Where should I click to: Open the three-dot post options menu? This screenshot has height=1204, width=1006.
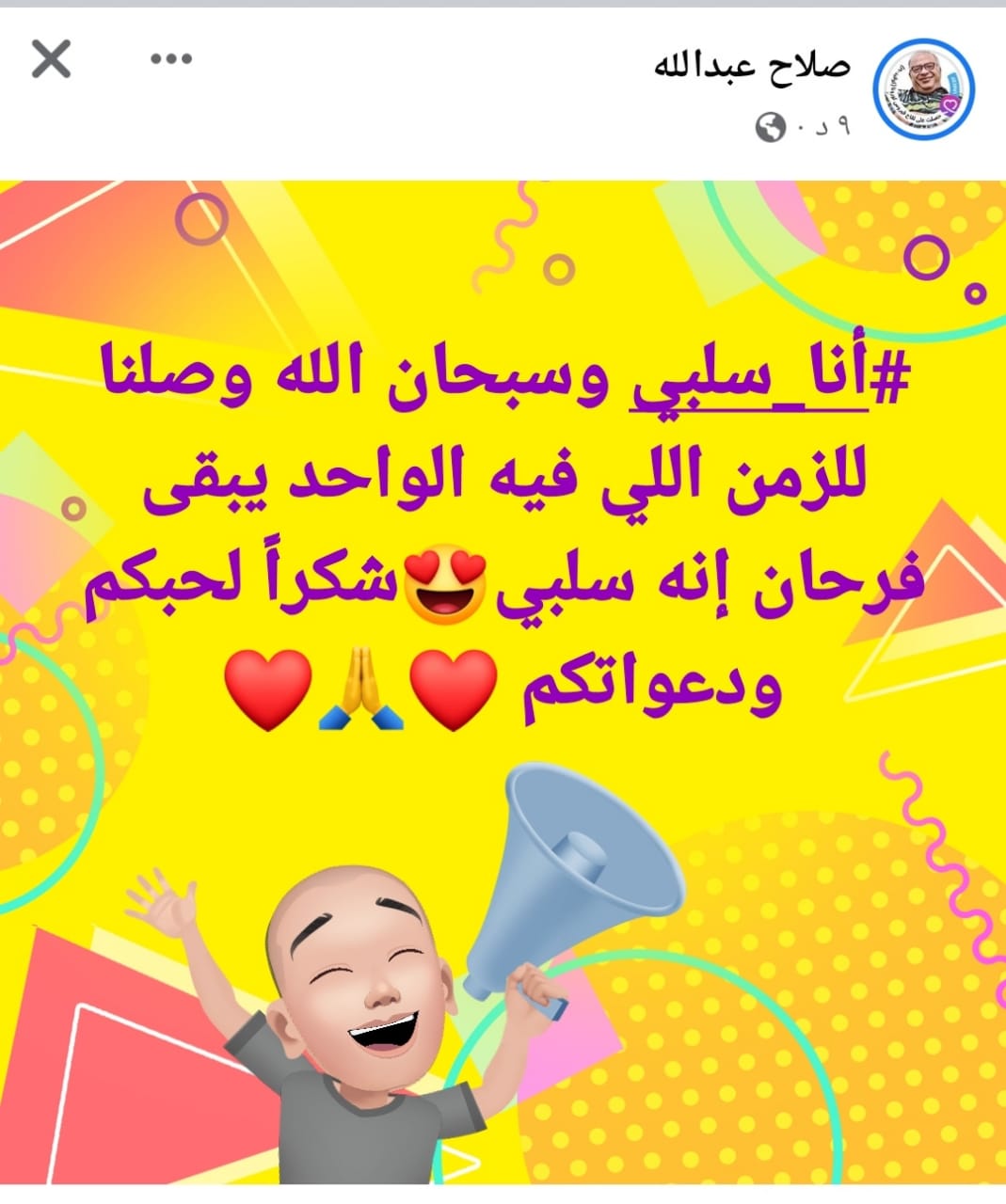click(171, 59)
